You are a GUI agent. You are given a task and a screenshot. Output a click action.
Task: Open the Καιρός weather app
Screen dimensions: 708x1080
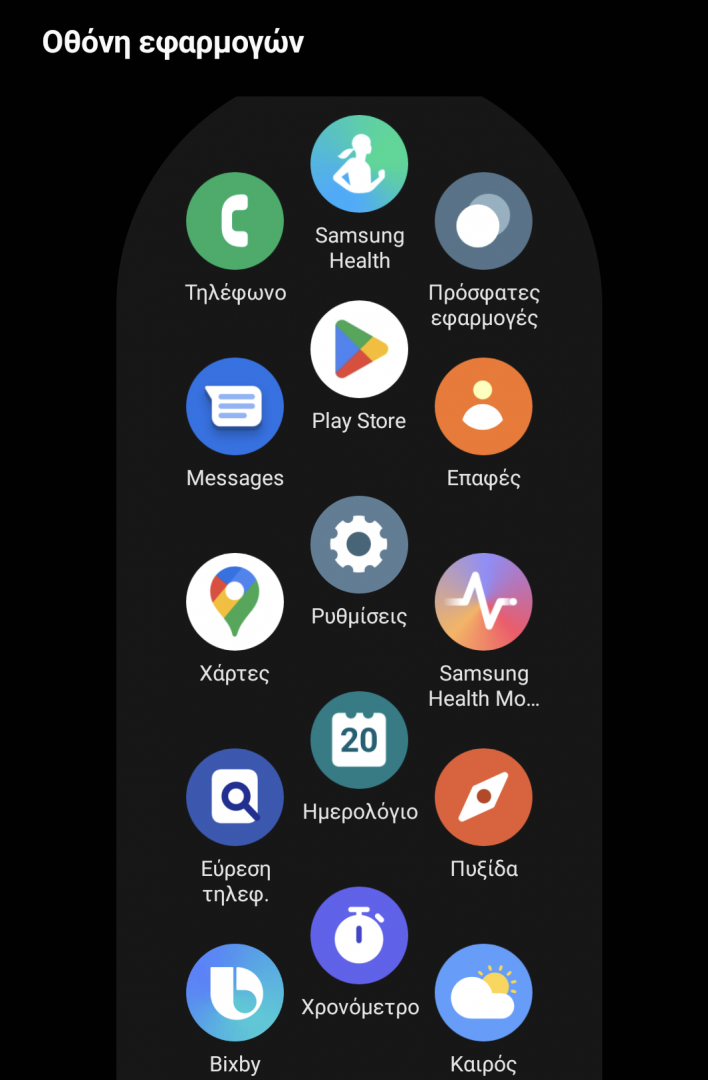(483, 992)
